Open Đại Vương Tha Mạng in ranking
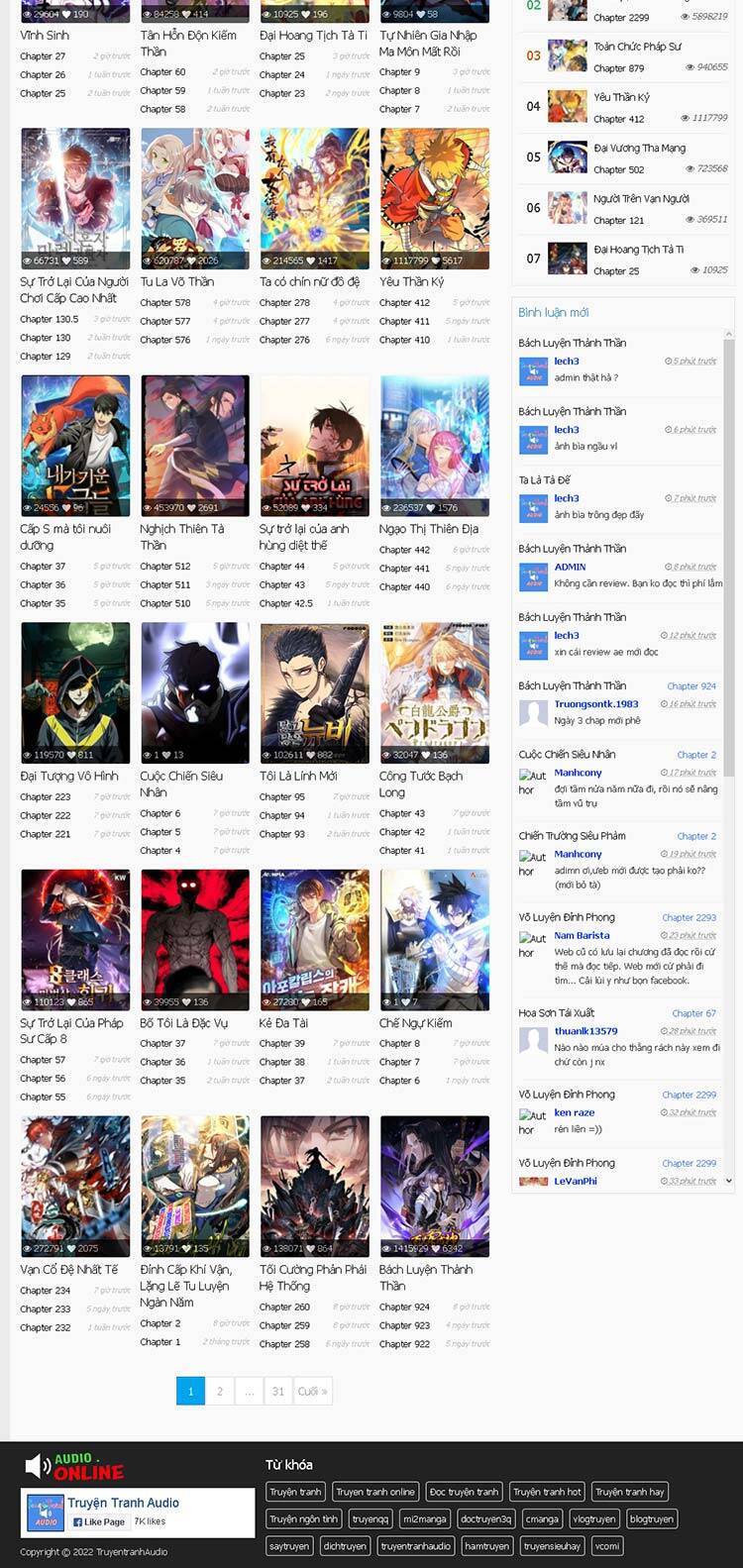Viewport: 743px width, 1568px height. tap(639, 148)
